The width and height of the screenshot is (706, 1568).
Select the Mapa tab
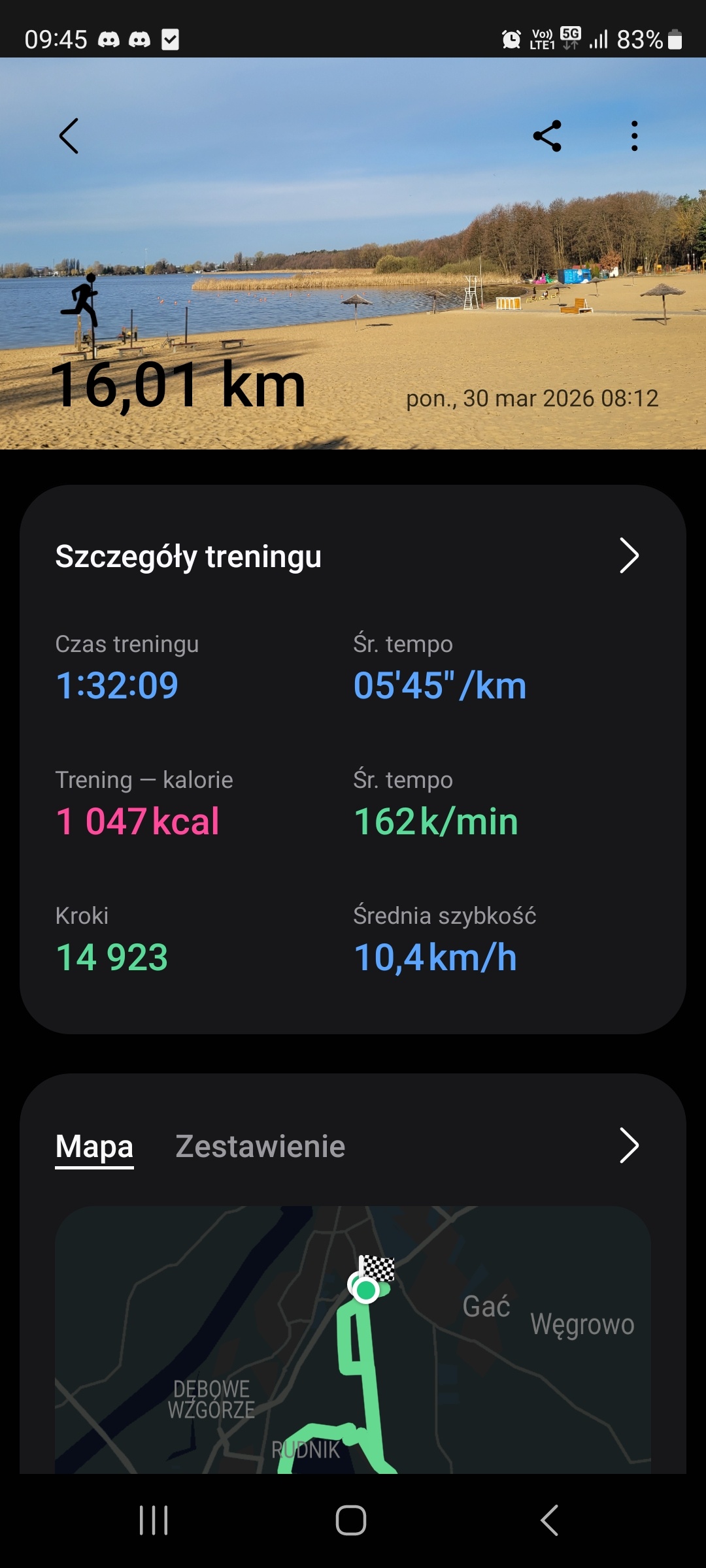pyautogui.click(x=95, y=1147)
